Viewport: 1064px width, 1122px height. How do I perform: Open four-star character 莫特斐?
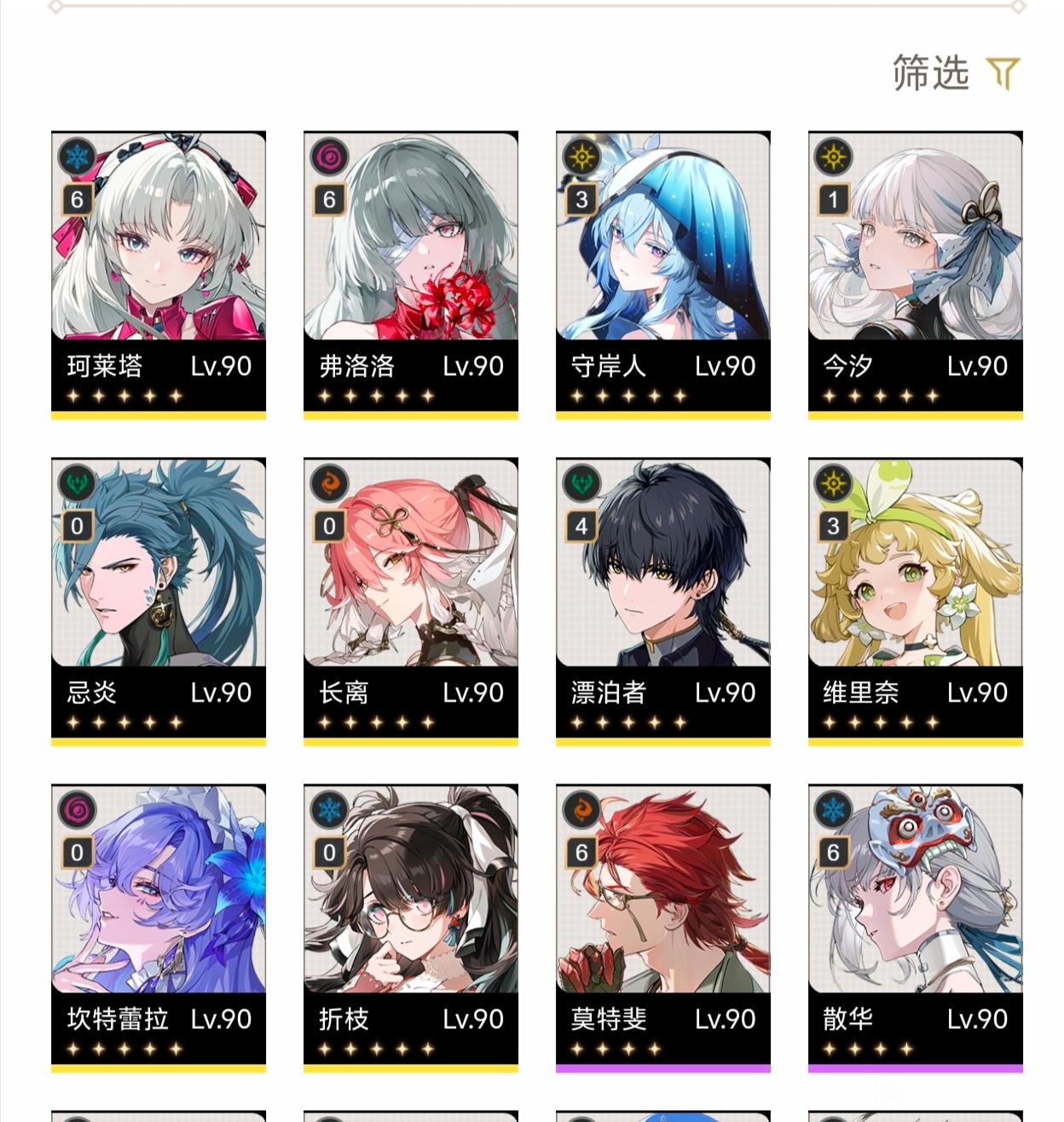[x=663, y=926]
